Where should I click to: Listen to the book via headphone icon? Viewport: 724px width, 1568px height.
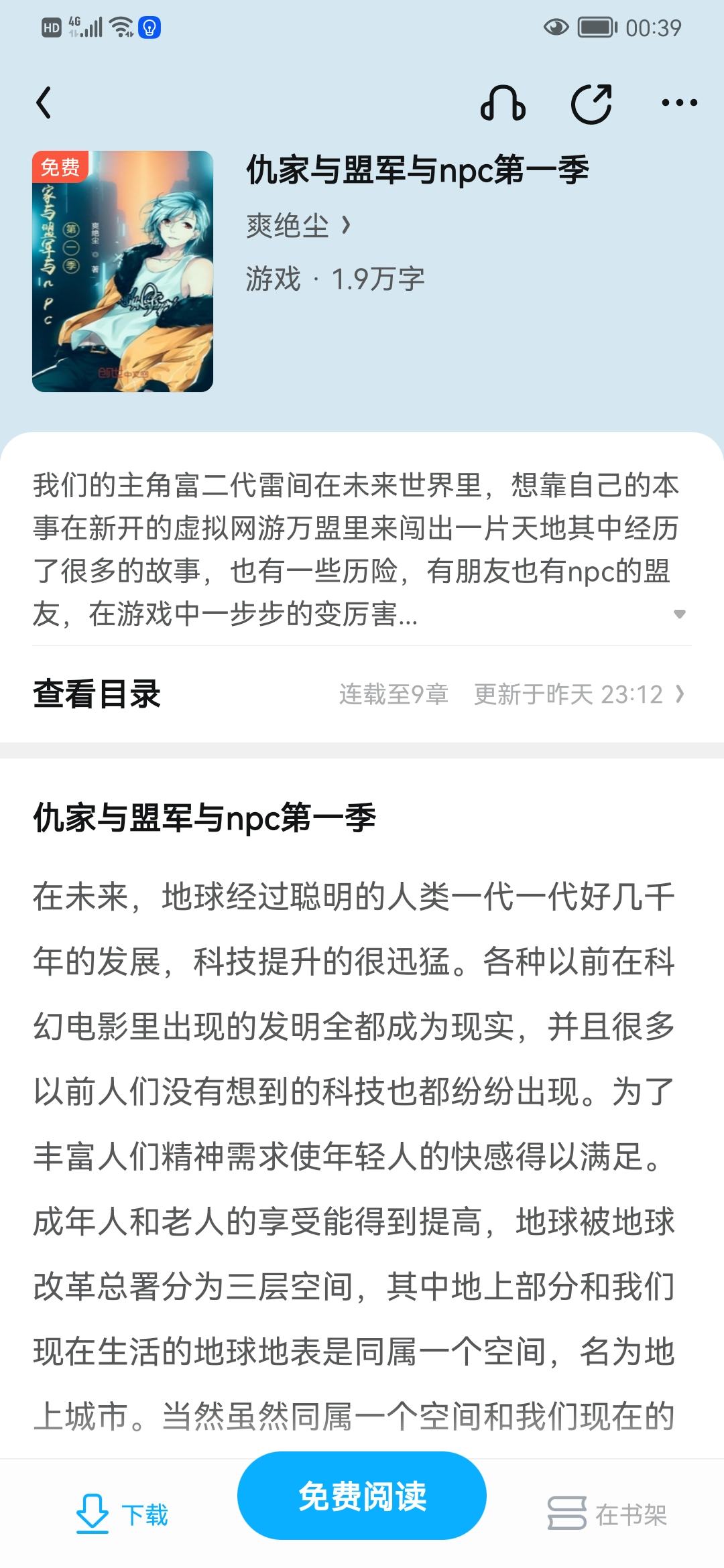click(x=503, y=104)
